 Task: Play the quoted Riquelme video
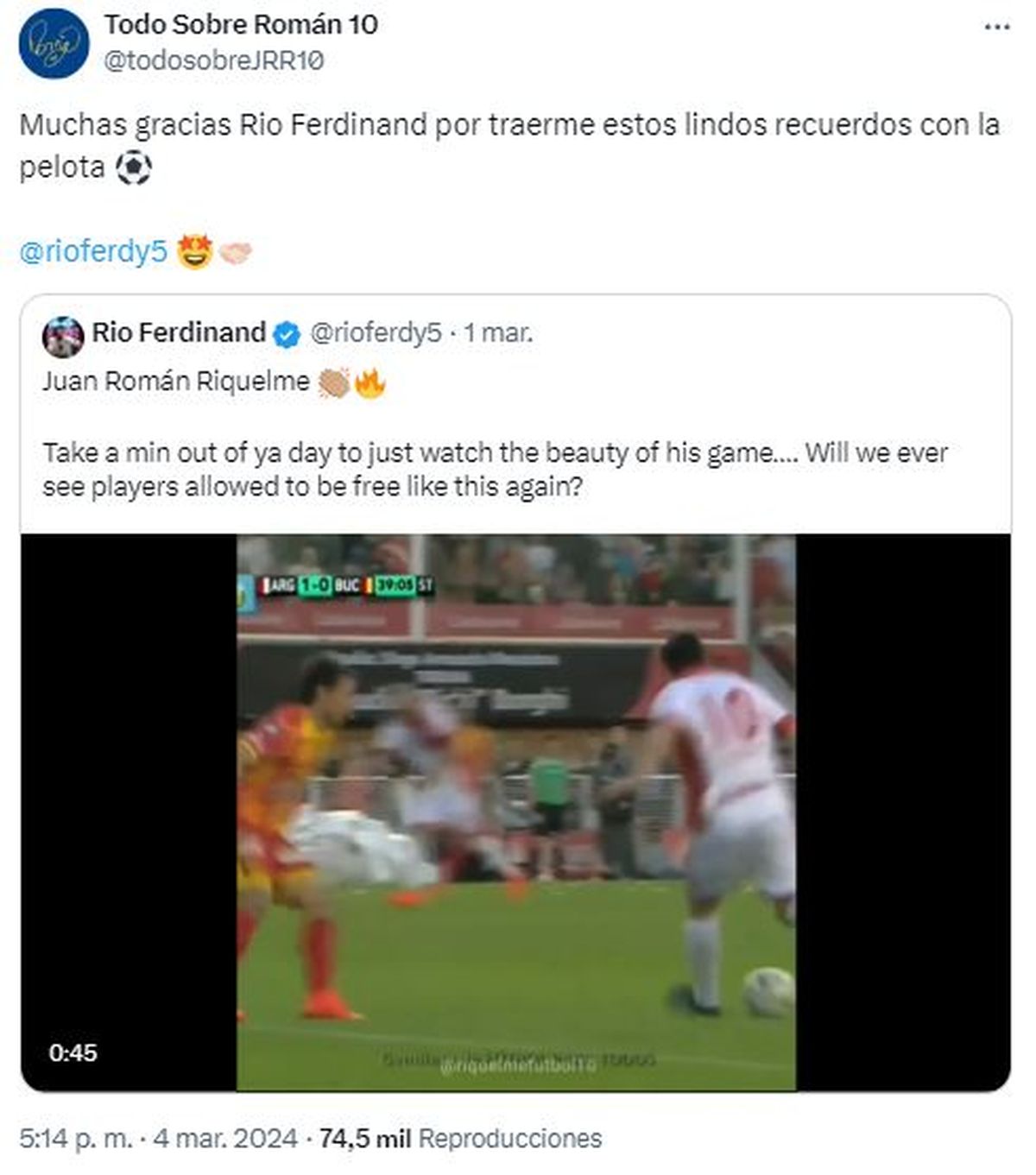[x=515, y=812]
